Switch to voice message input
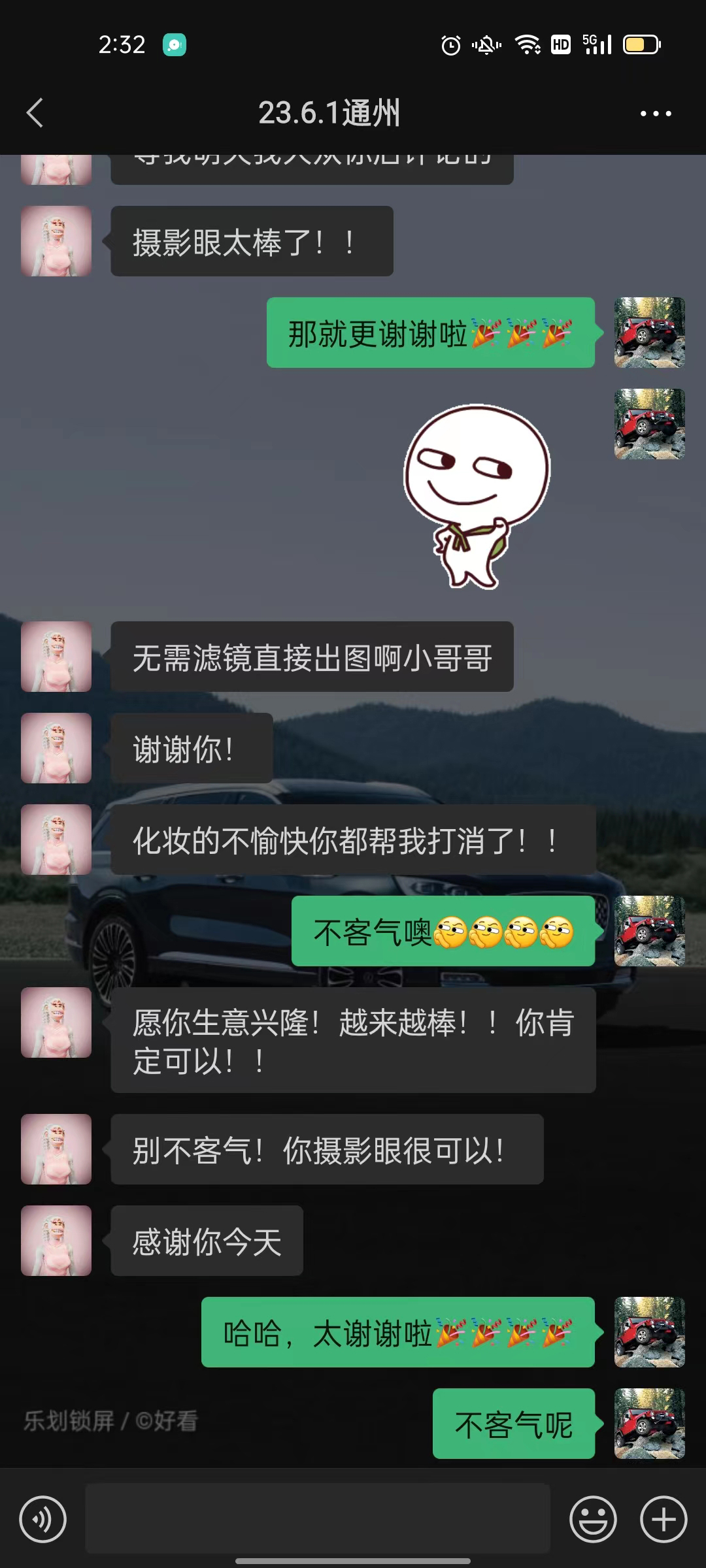706x1568 pixels. point(43,1519)
